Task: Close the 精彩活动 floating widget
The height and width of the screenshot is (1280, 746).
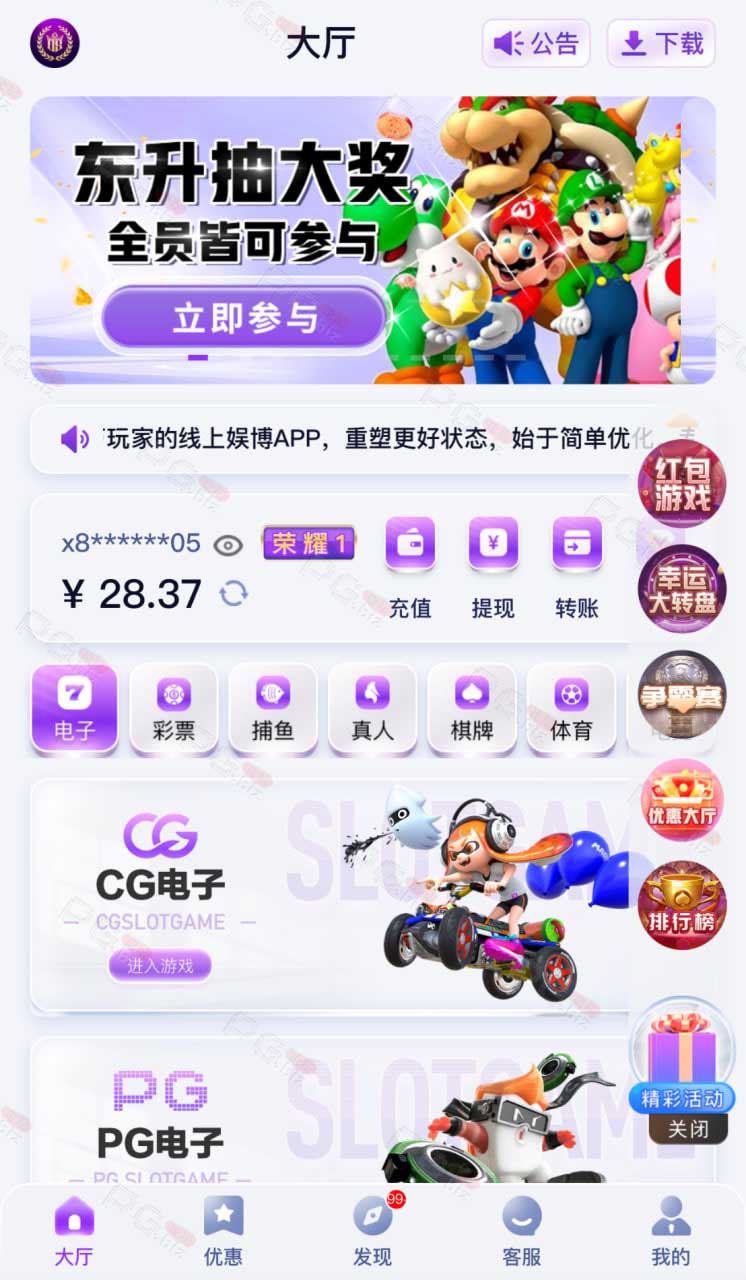Action: click(x=688, y=1129)
